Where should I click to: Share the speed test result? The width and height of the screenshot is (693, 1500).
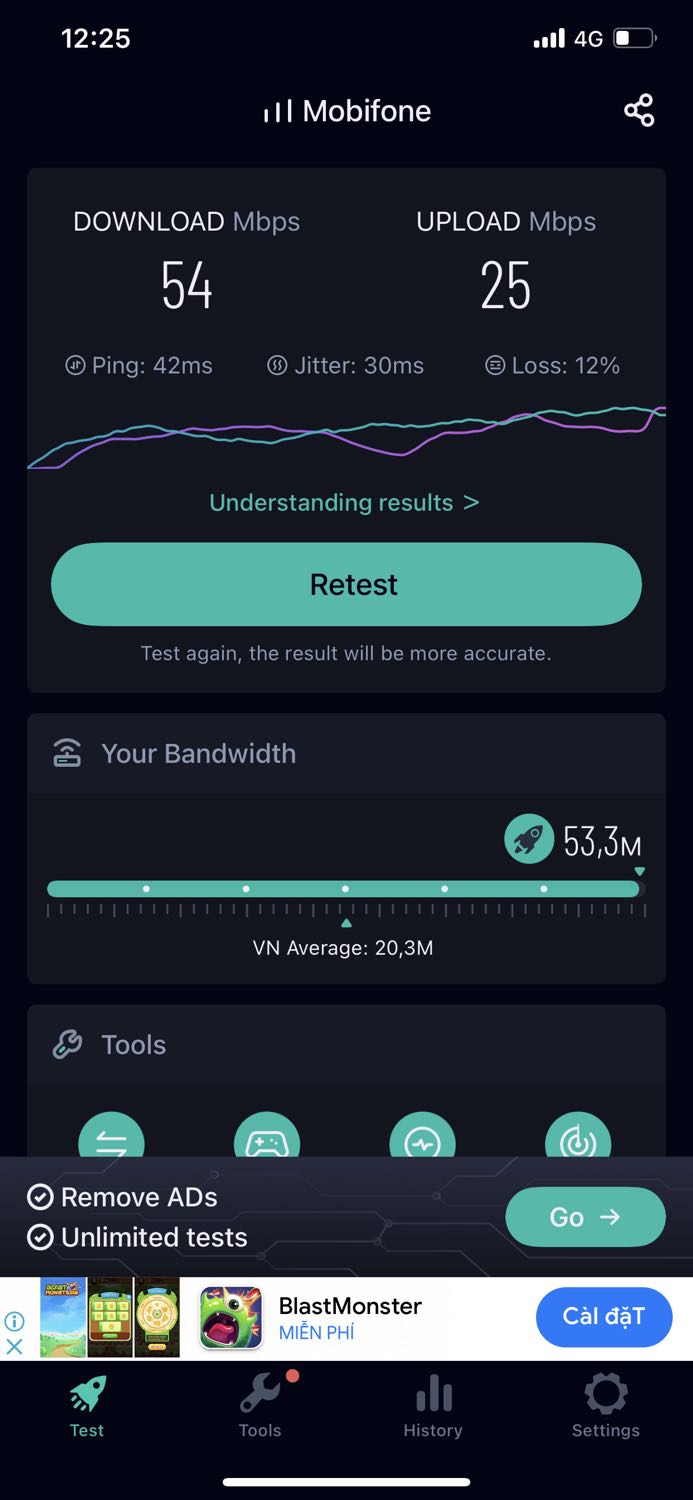639,110
